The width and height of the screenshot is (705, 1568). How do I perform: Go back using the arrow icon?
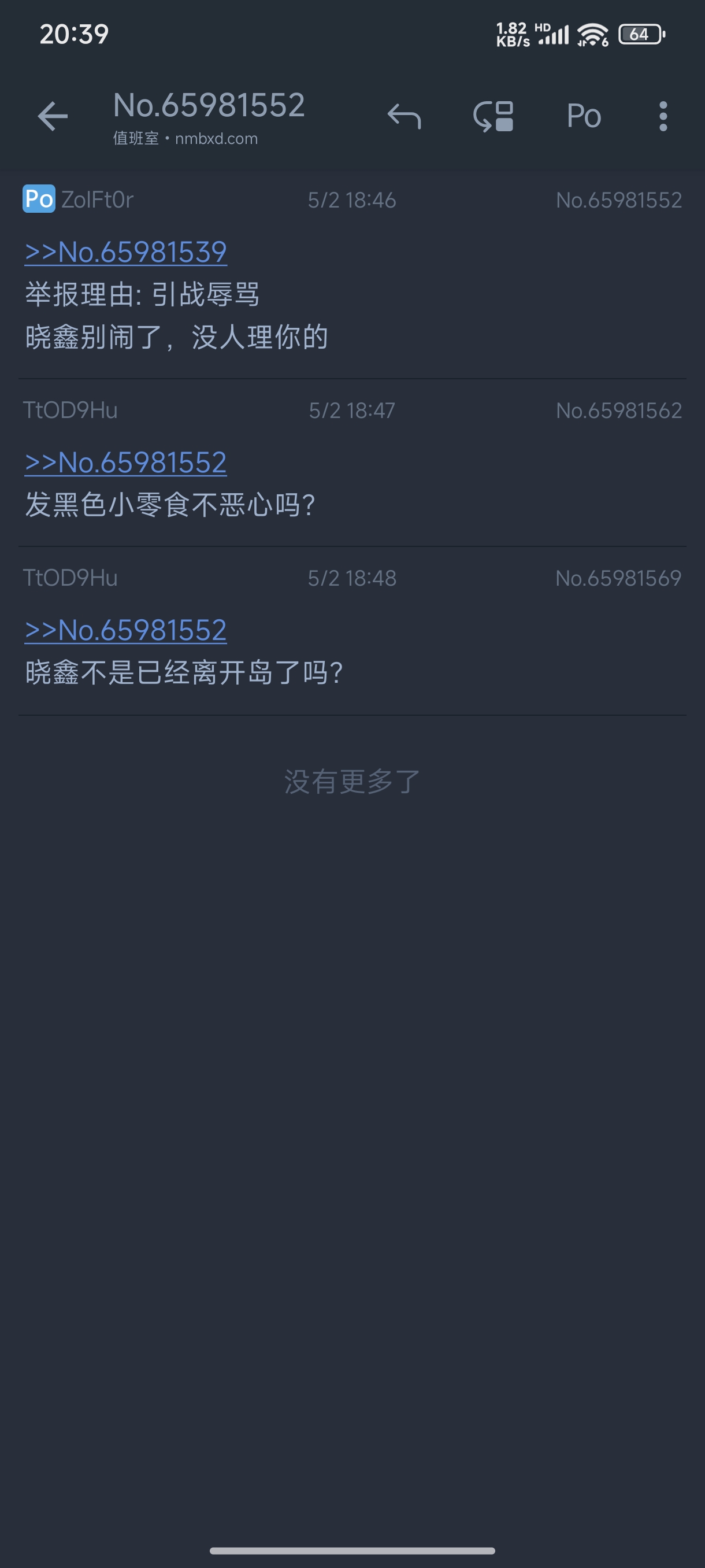[53, 116]
